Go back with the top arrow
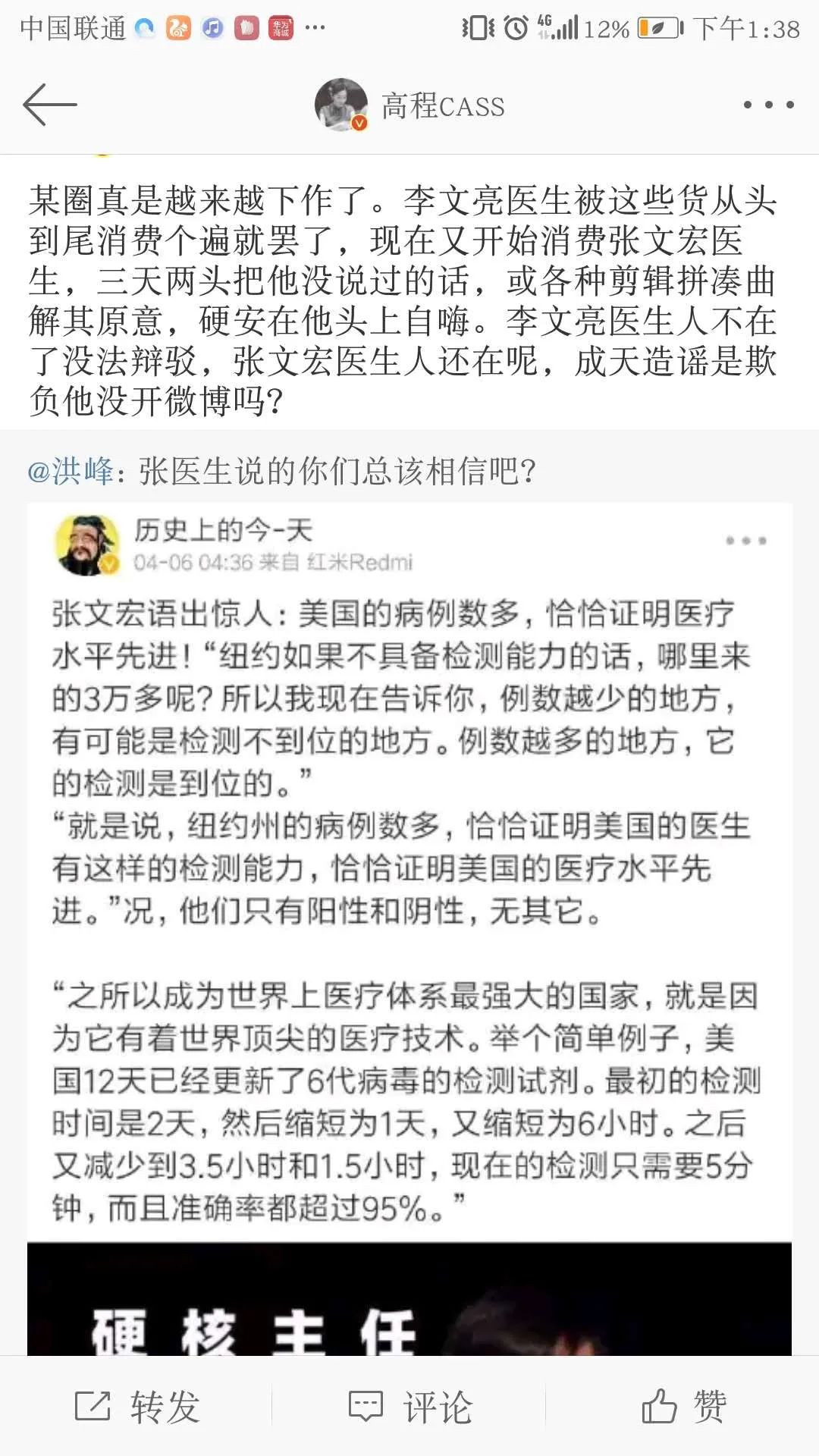This screenshot has height=1456, width=819. coord(50,105)
